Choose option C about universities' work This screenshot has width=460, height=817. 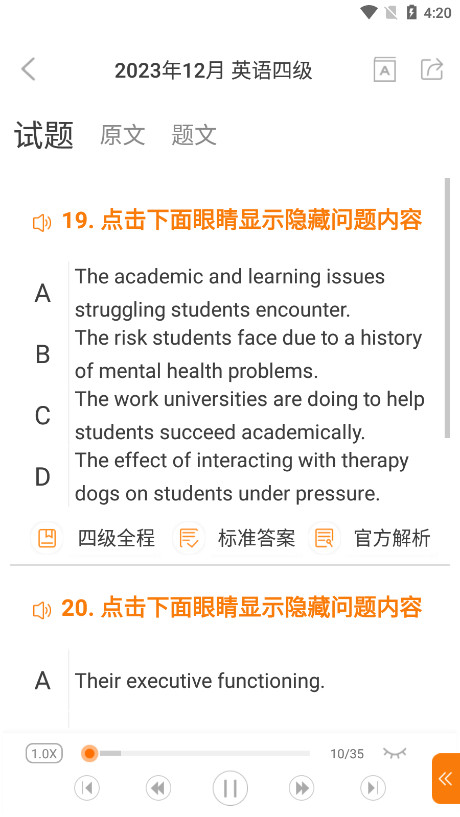230,415
